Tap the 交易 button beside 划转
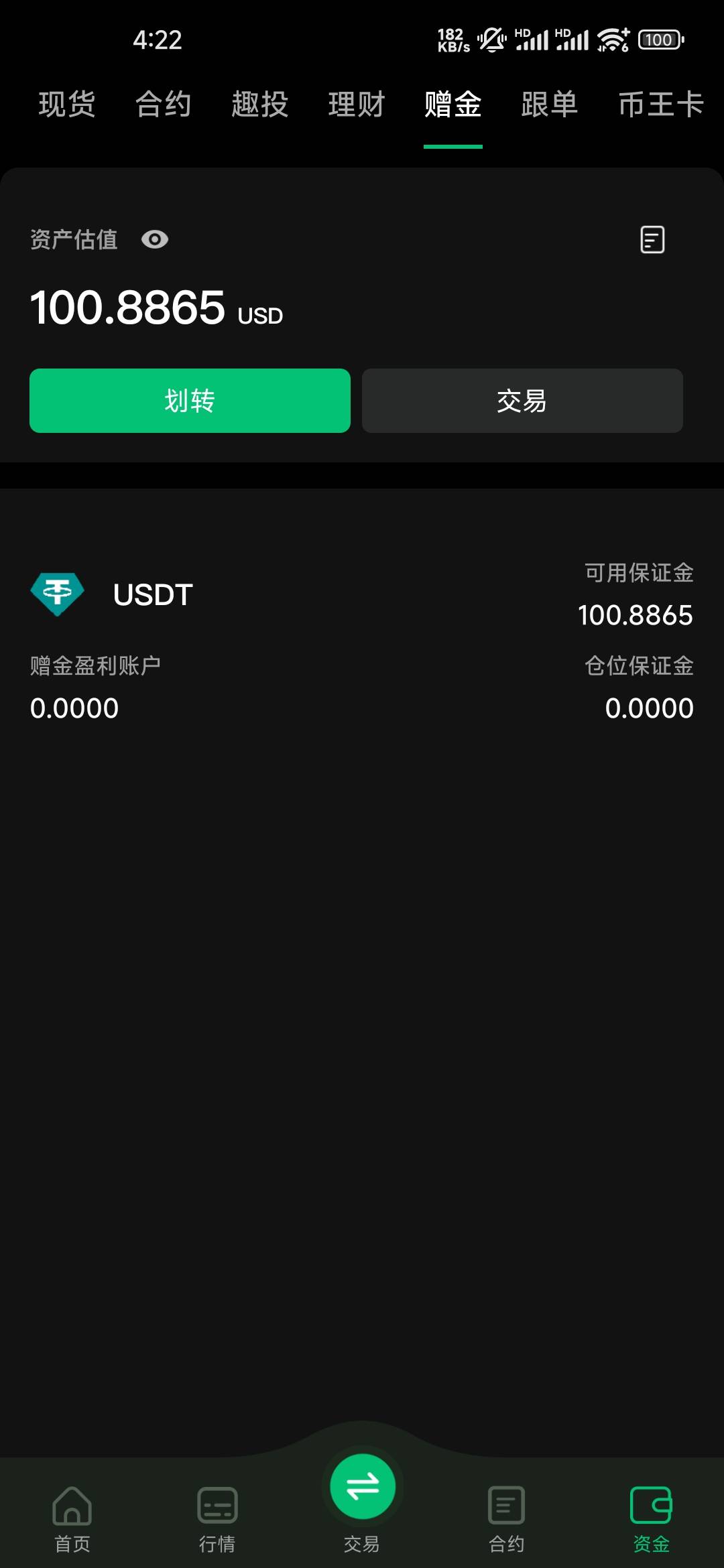Screen dimensions: 724x1568 (x=522, y=401)
